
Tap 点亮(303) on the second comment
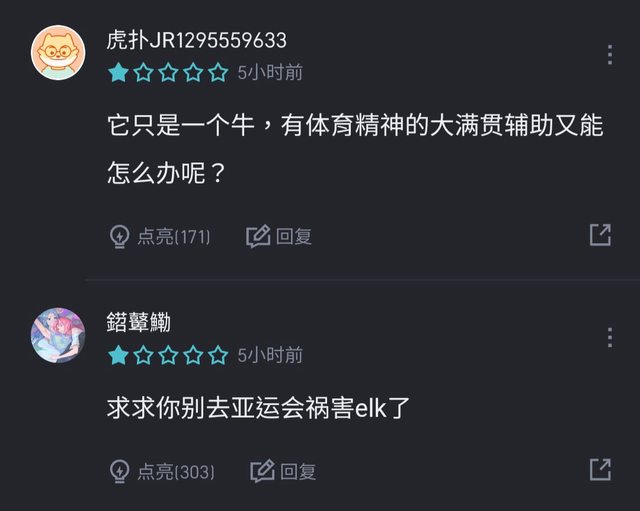pyautogui.click(x=162, y=470)
